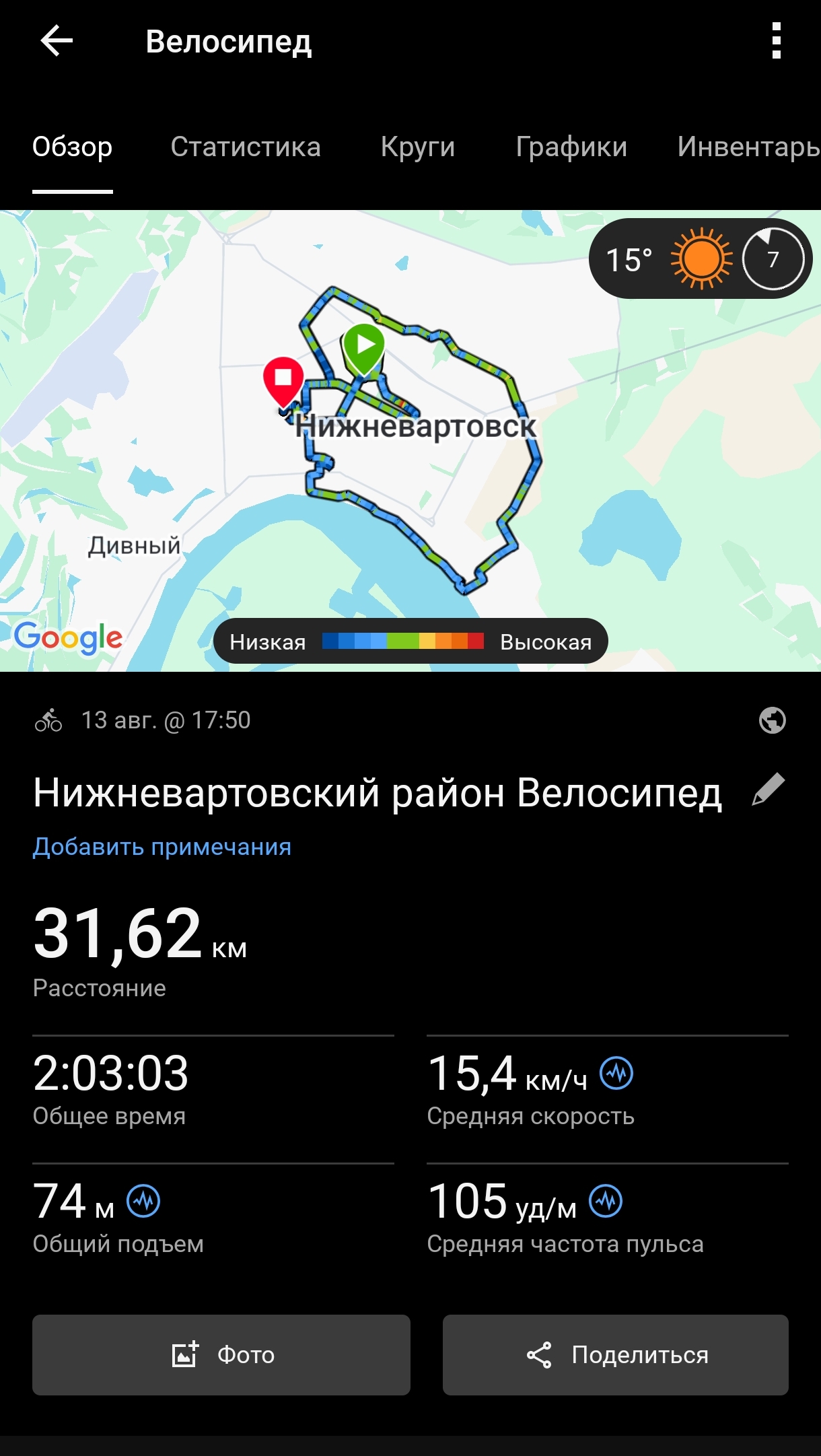This screenshot has width=821, height=1456.
Task: Go back using the arrow icon
Action: click(x=57, y=41)
